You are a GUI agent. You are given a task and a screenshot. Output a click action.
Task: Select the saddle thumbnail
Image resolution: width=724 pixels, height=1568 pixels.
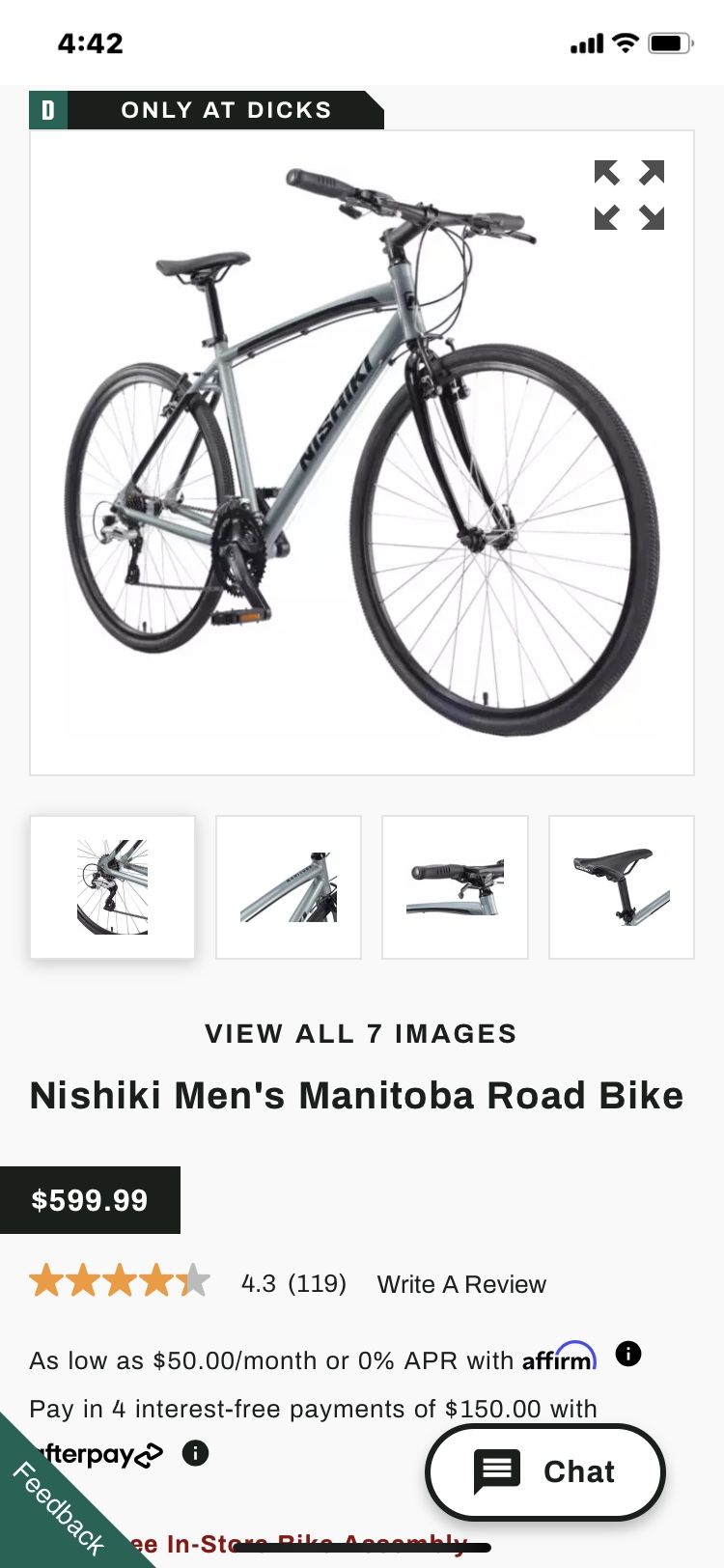pyautogui.click(x=622, y=887)
